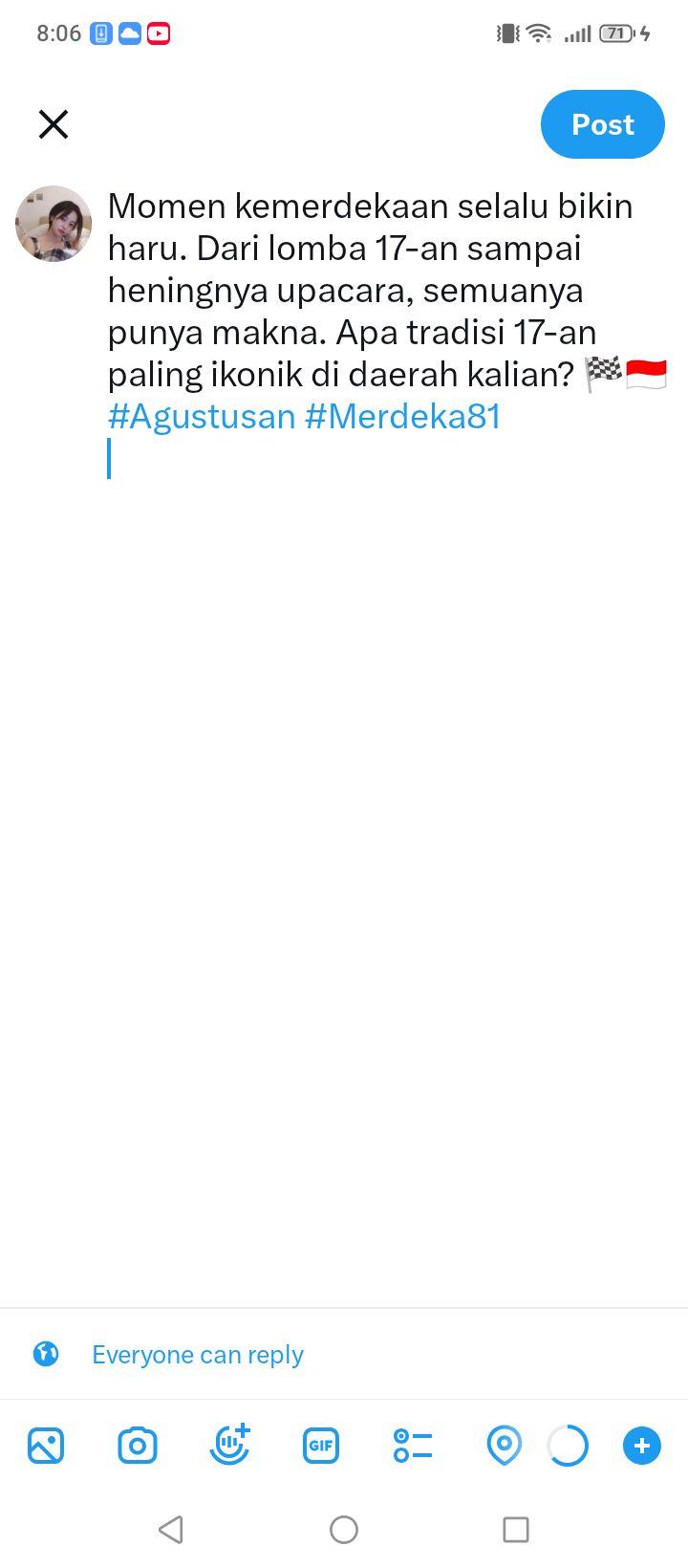This screenshot has height=1568, width=688.
Task: Tap the profile avatar beside the draft
Action: click(54, 224)
